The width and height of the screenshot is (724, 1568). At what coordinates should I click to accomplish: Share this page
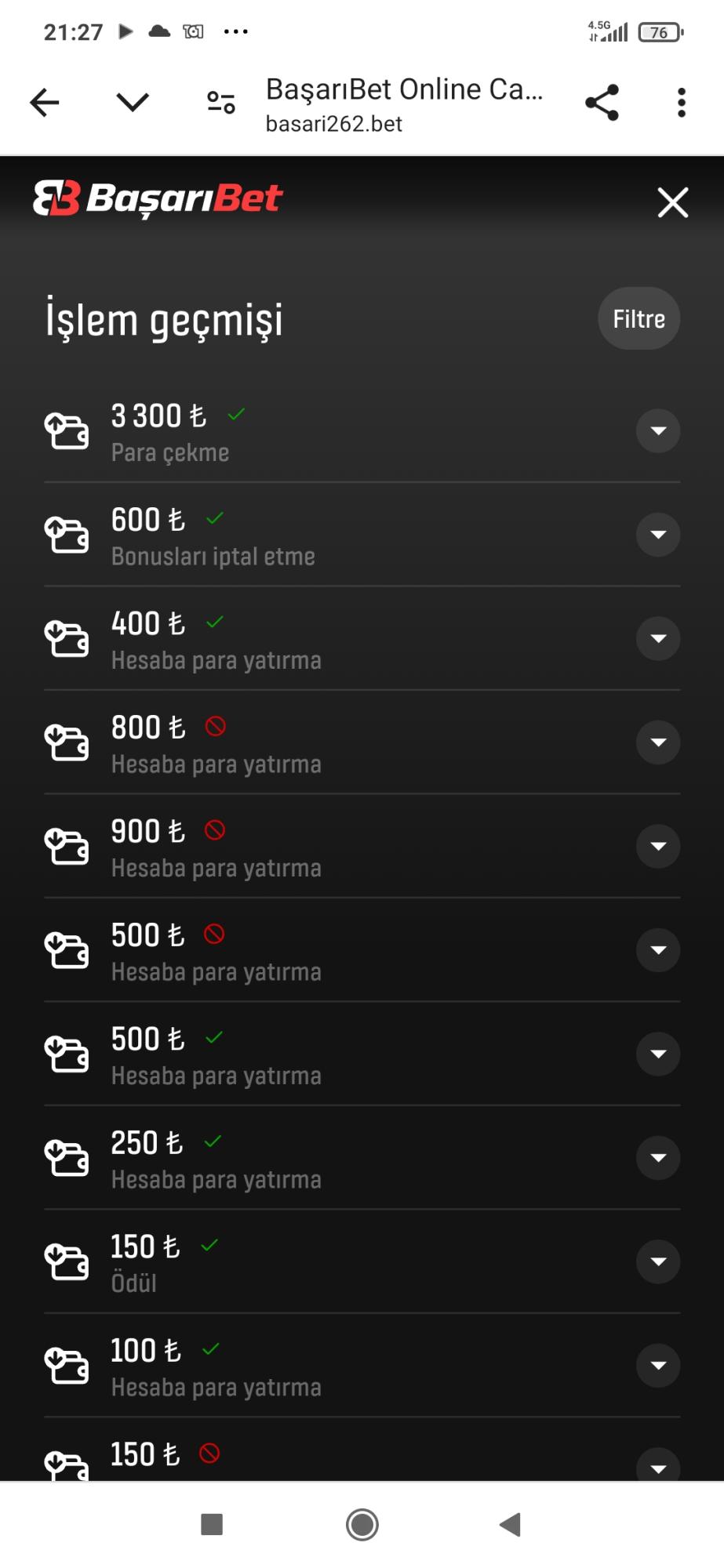click(602, 103)
